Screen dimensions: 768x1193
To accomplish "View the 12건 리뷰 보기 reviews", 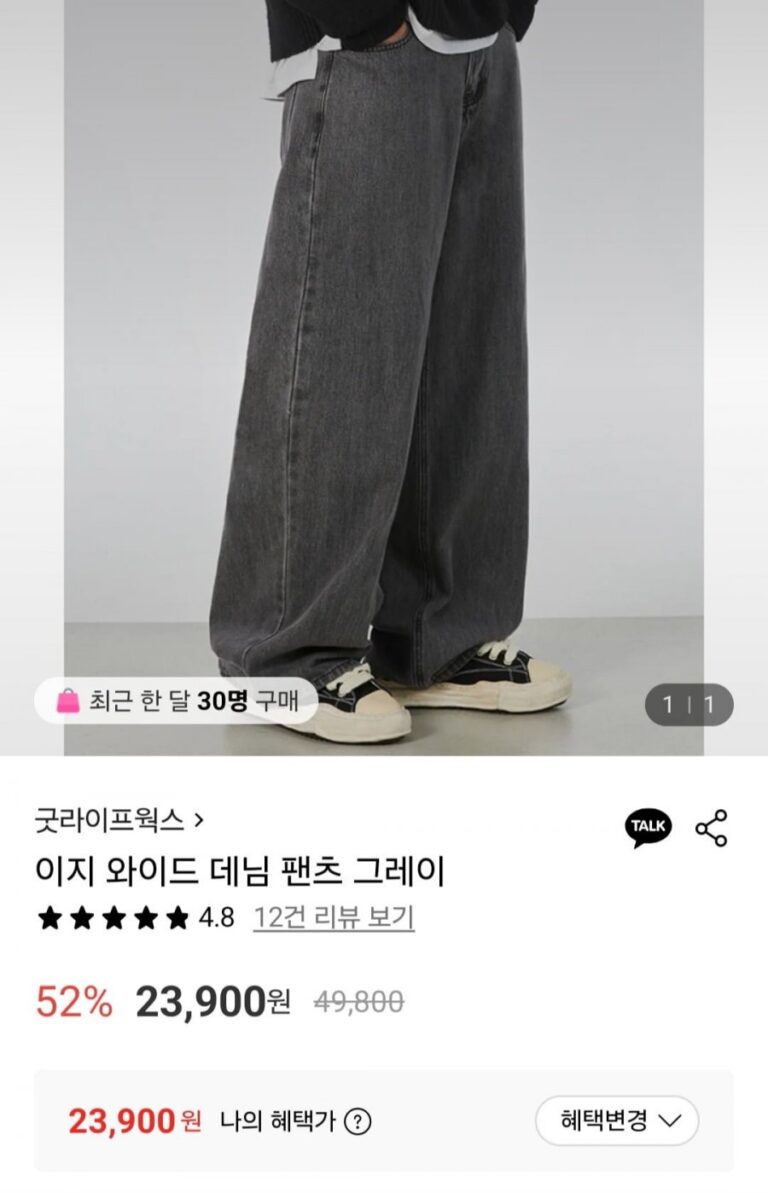I will click(x=333, y=917).
